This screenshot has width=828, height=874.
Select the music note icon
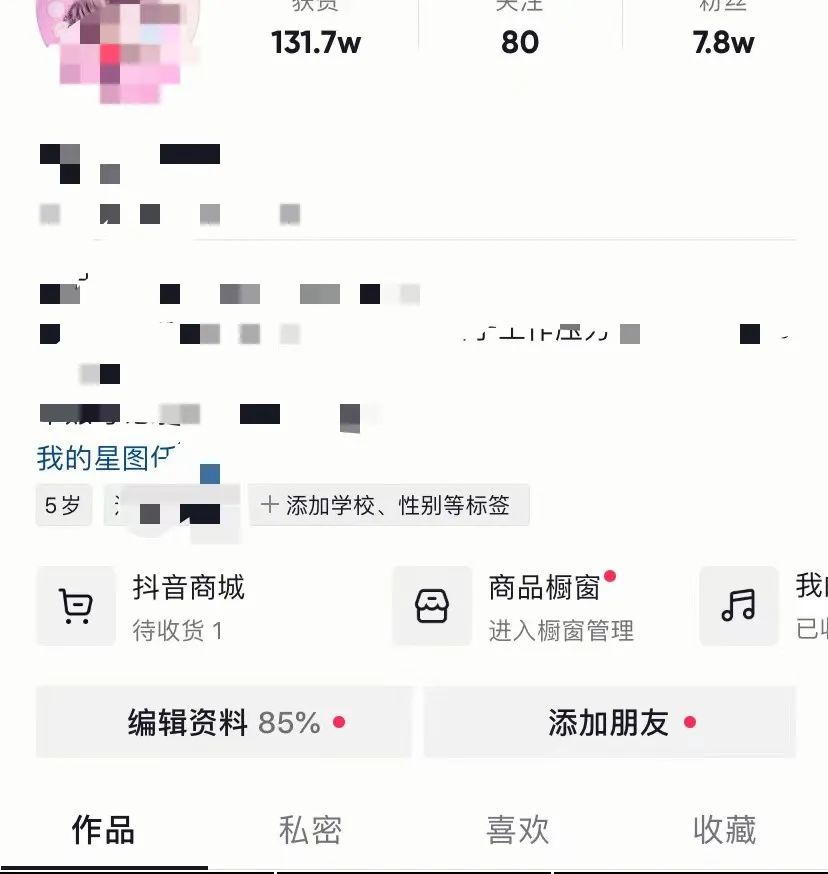(x=739, y=606)
